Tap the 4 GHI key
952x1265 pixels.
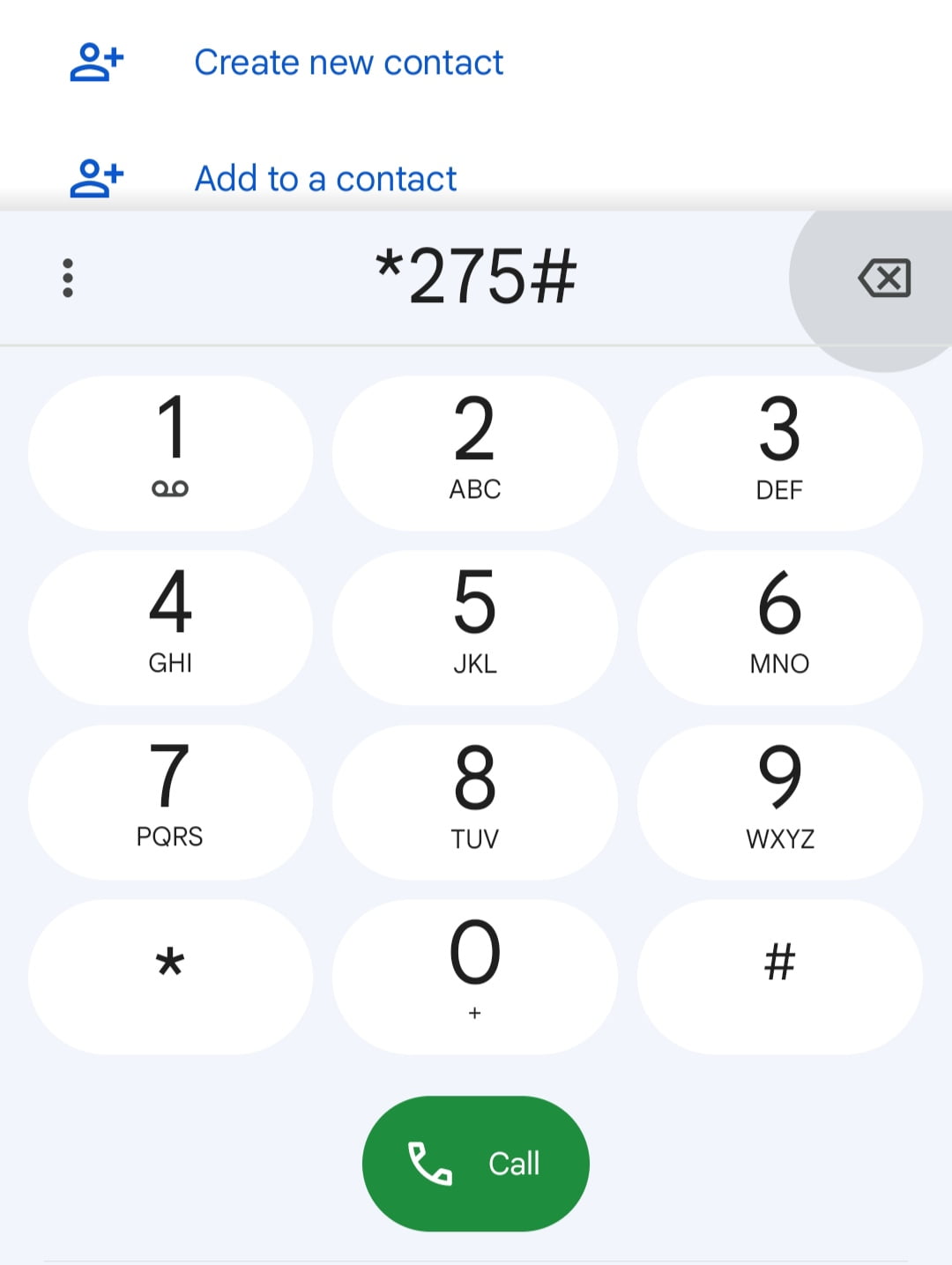click(x=171, y=626)
